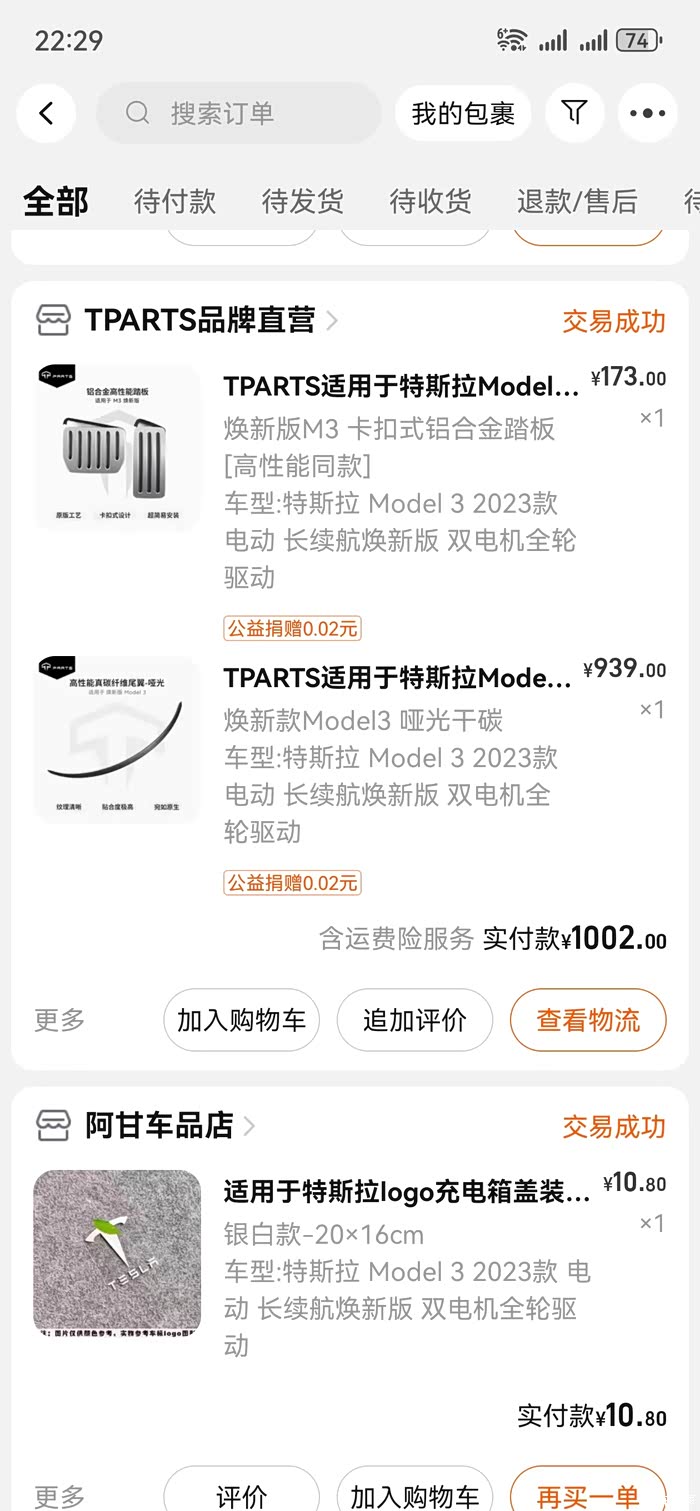This screenshot has width=700, height=1511.
Task: Open the 铝合金踏板 pedal product
Action: tap(400, 386)
